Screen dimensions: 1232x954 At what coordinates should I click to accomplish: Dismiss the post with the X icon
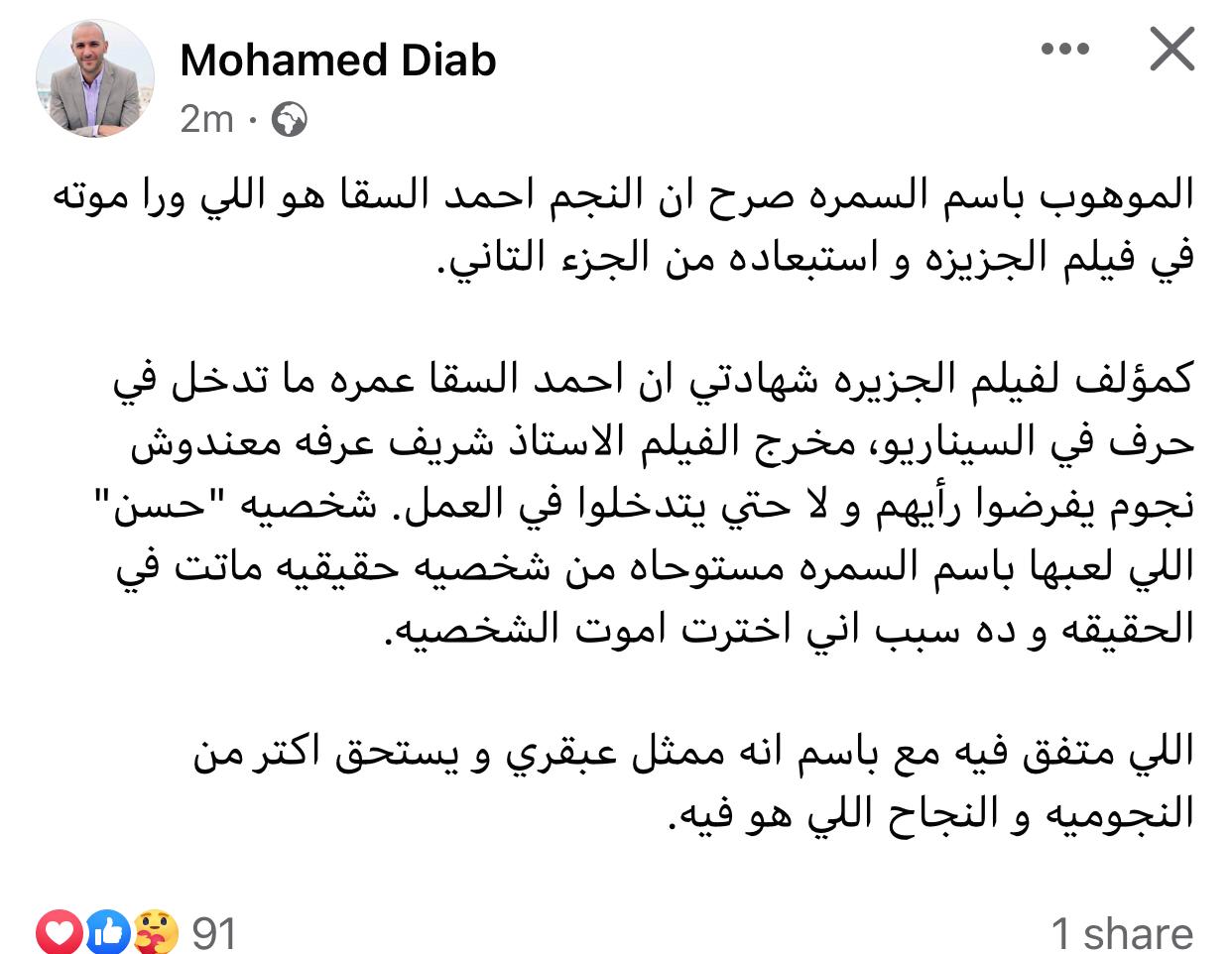pos(1171,49)
